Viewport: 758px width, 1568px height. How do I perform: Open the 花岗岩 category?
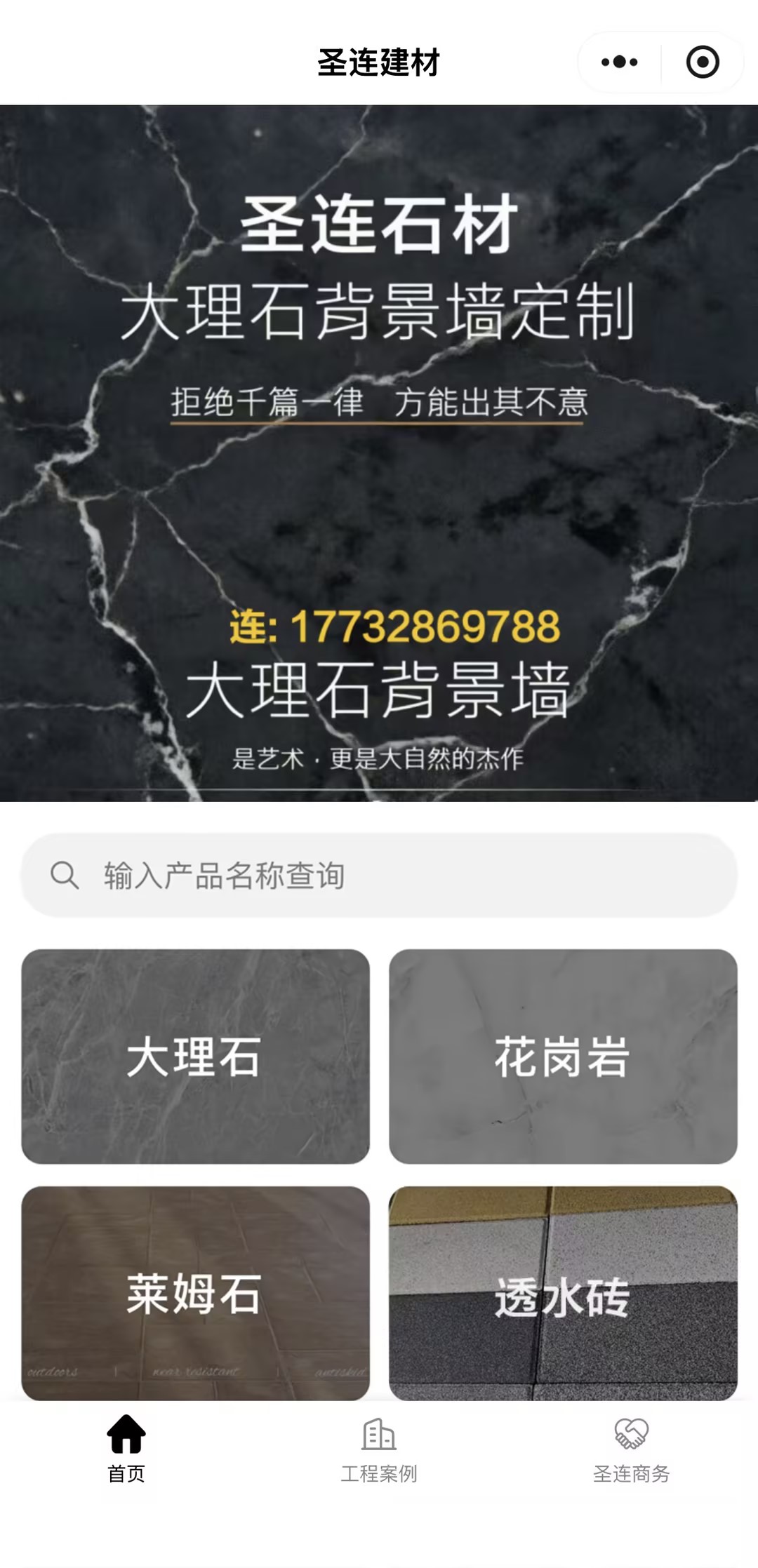pyautogui.click(x=563, y=1056)
